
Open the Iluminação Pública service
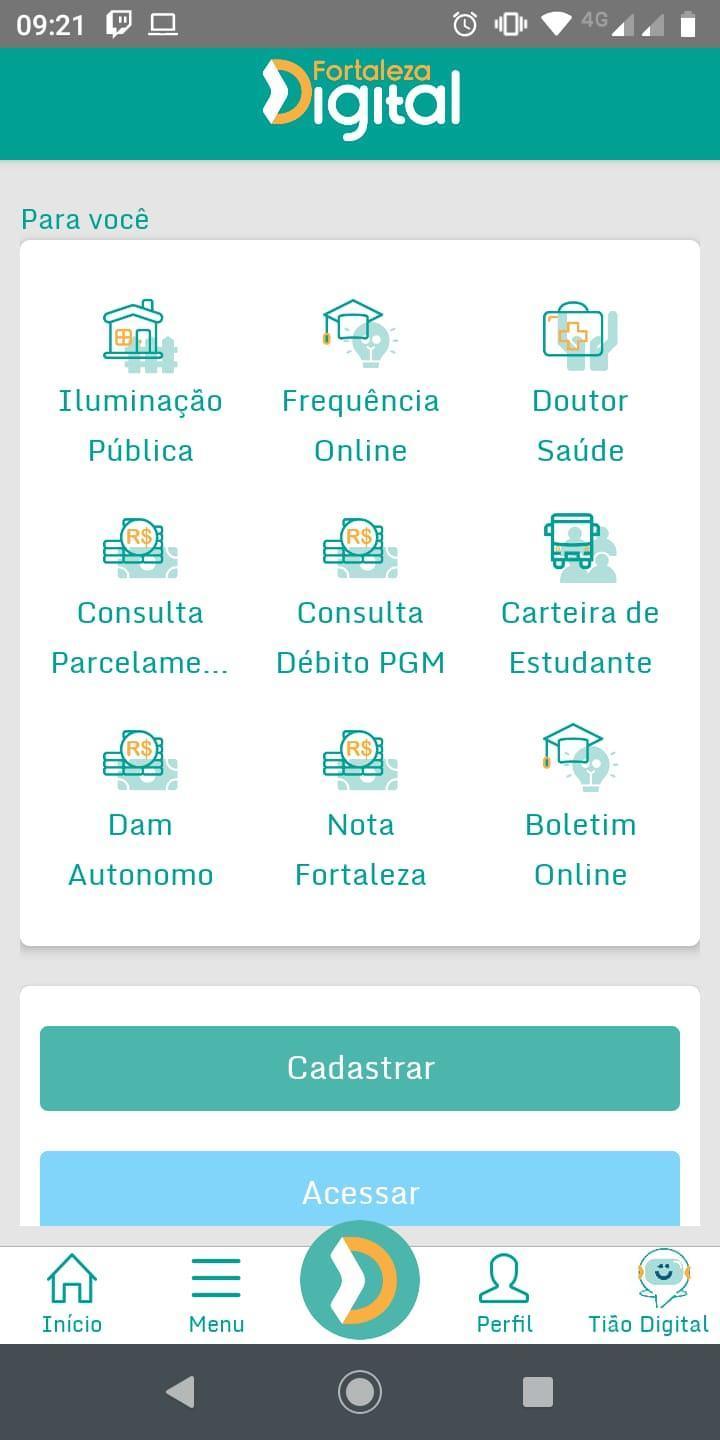[140, 380]
